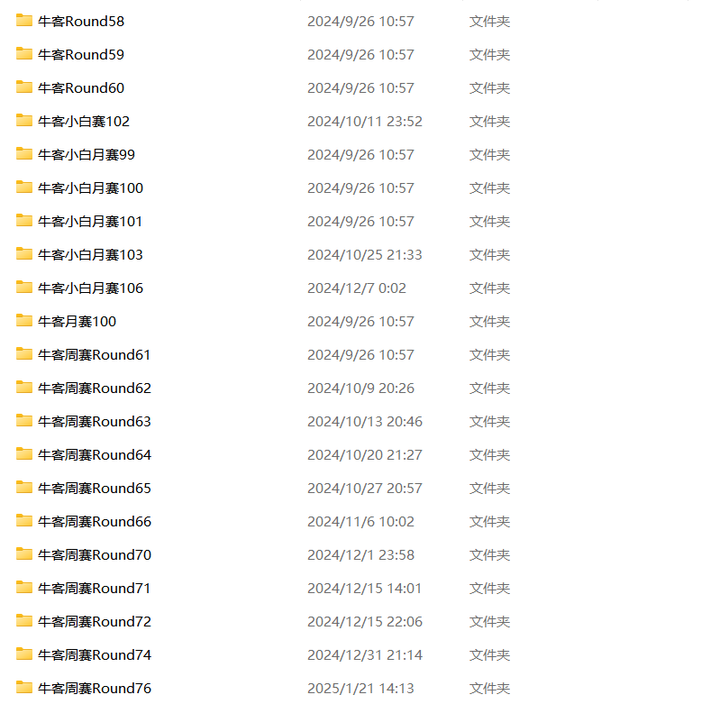Select the 牛客小白月赛103 folder
Image resolution: width=720 pixels, height=704 pixels.
tap(90, 255)
